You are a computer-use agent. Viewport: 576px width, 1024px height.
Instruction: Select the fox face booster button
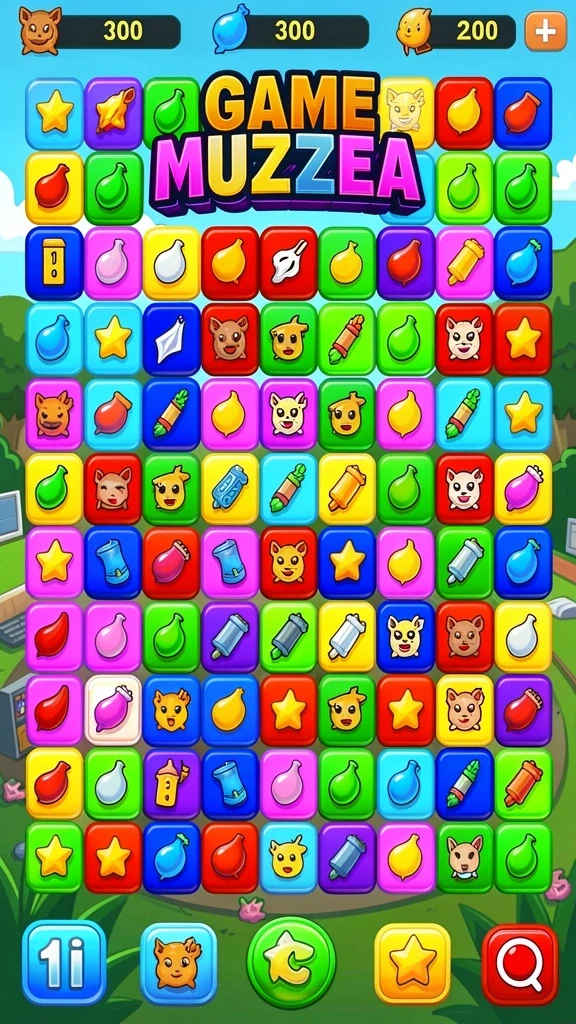click(x=178, y=963)
